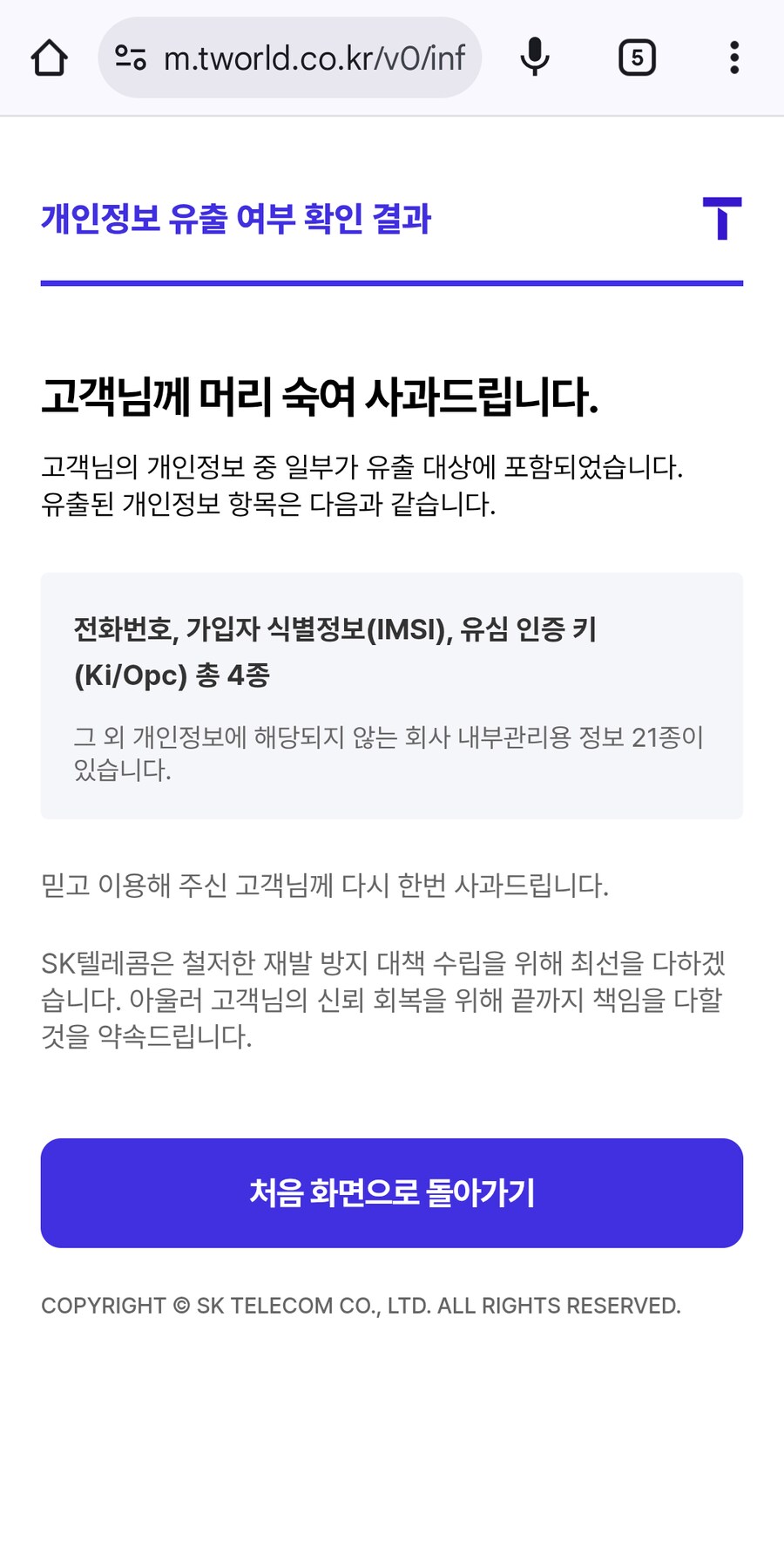Open the tab switcher showing 5 tabs
This screenshot has width=784, height=1548.
[x=637, y=57]
